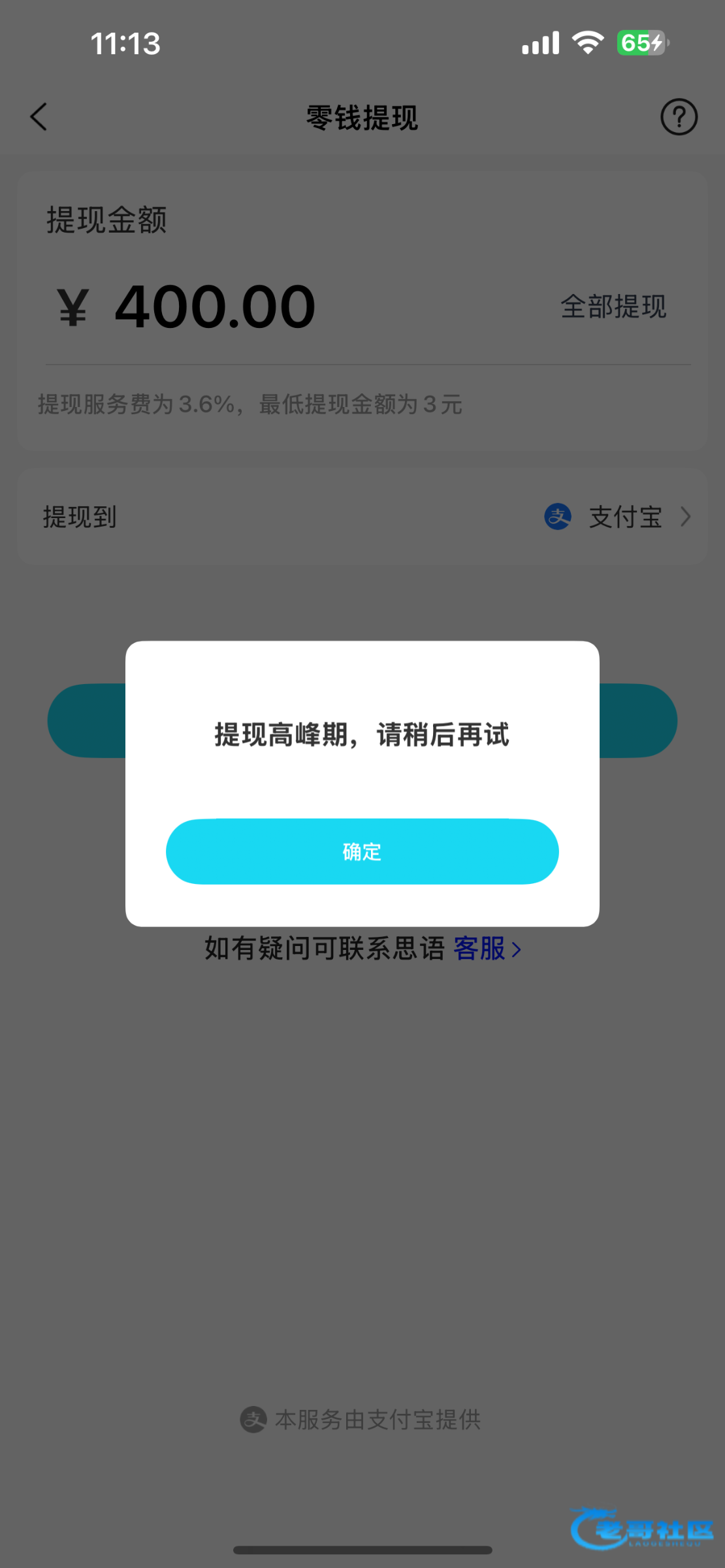Contact 客服 customer service link
Screen dimensions: 725x1568
487,949
